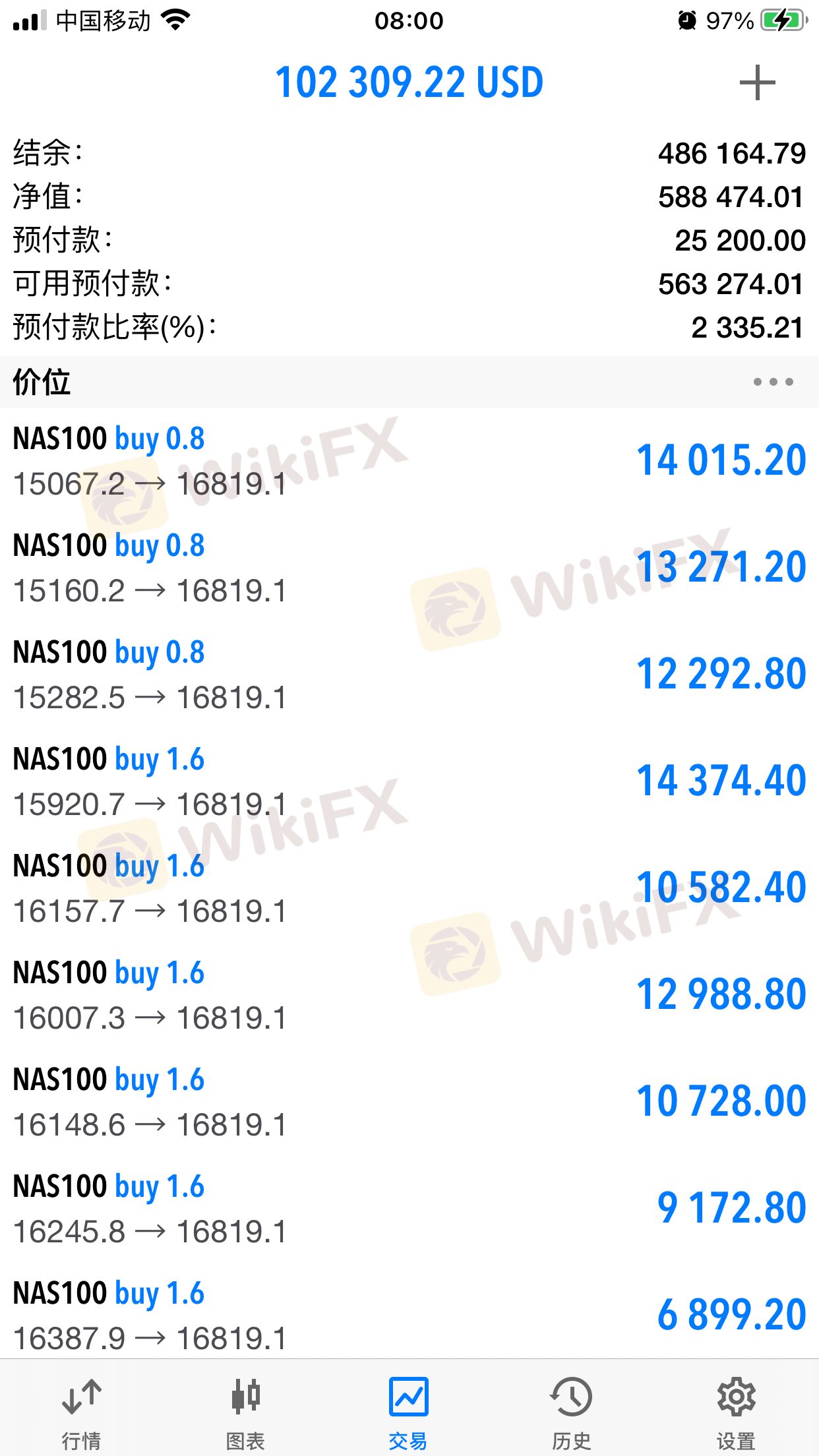Tap the plus icon for new order

757,83
